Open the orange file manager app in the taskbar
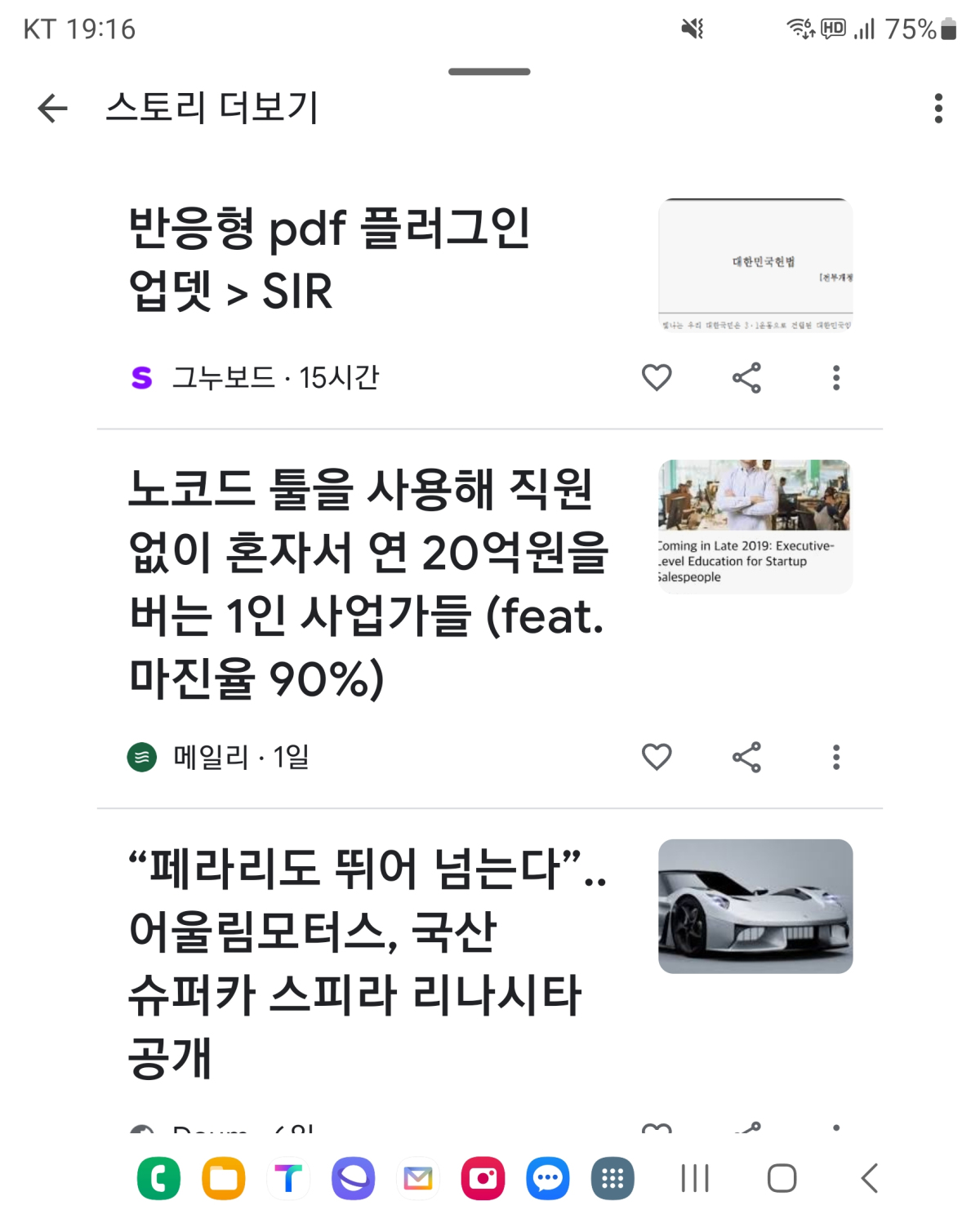This screenshot has width=980, height=1223. 224,1178
